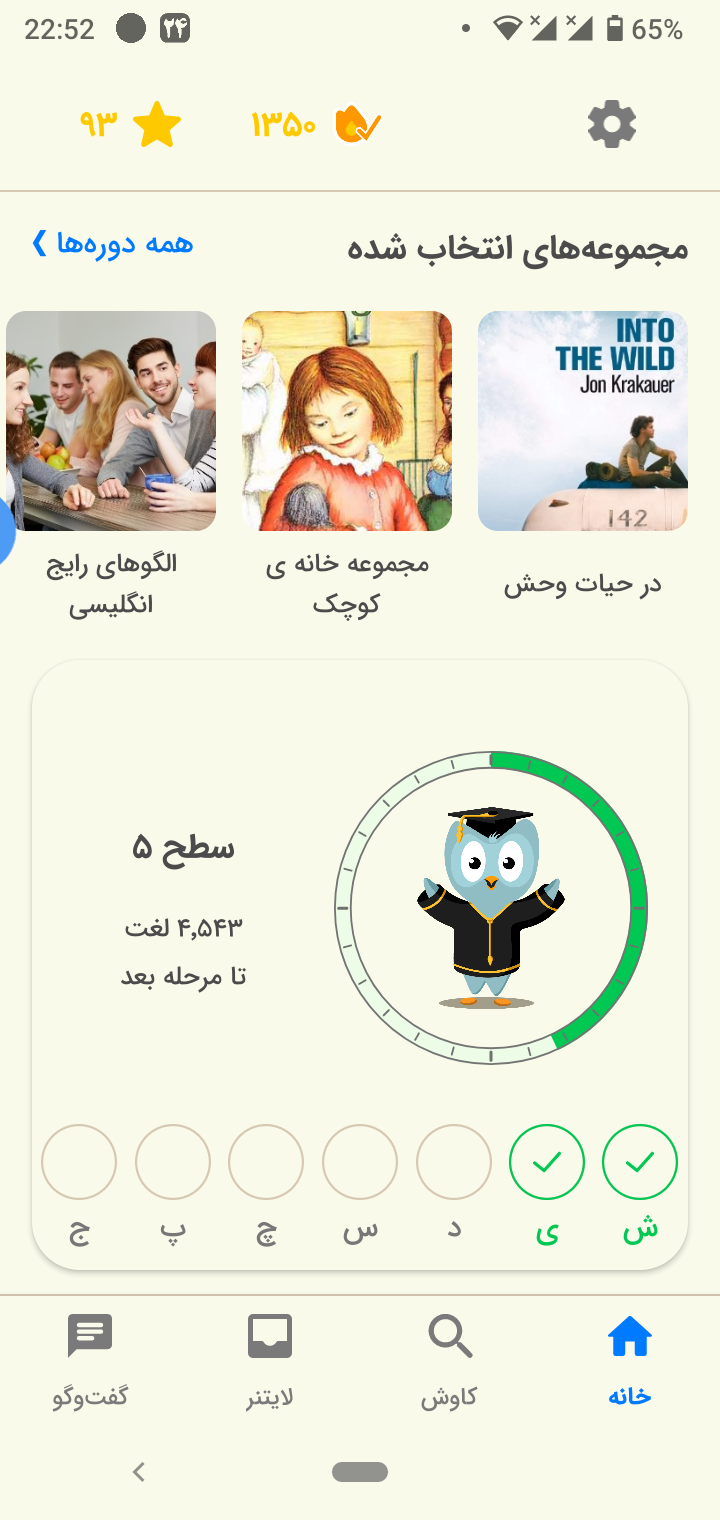Switch to the خانه tab
Image resolution: width=720 pixels, height=1520 pixels.
(x=630, y=1362)
